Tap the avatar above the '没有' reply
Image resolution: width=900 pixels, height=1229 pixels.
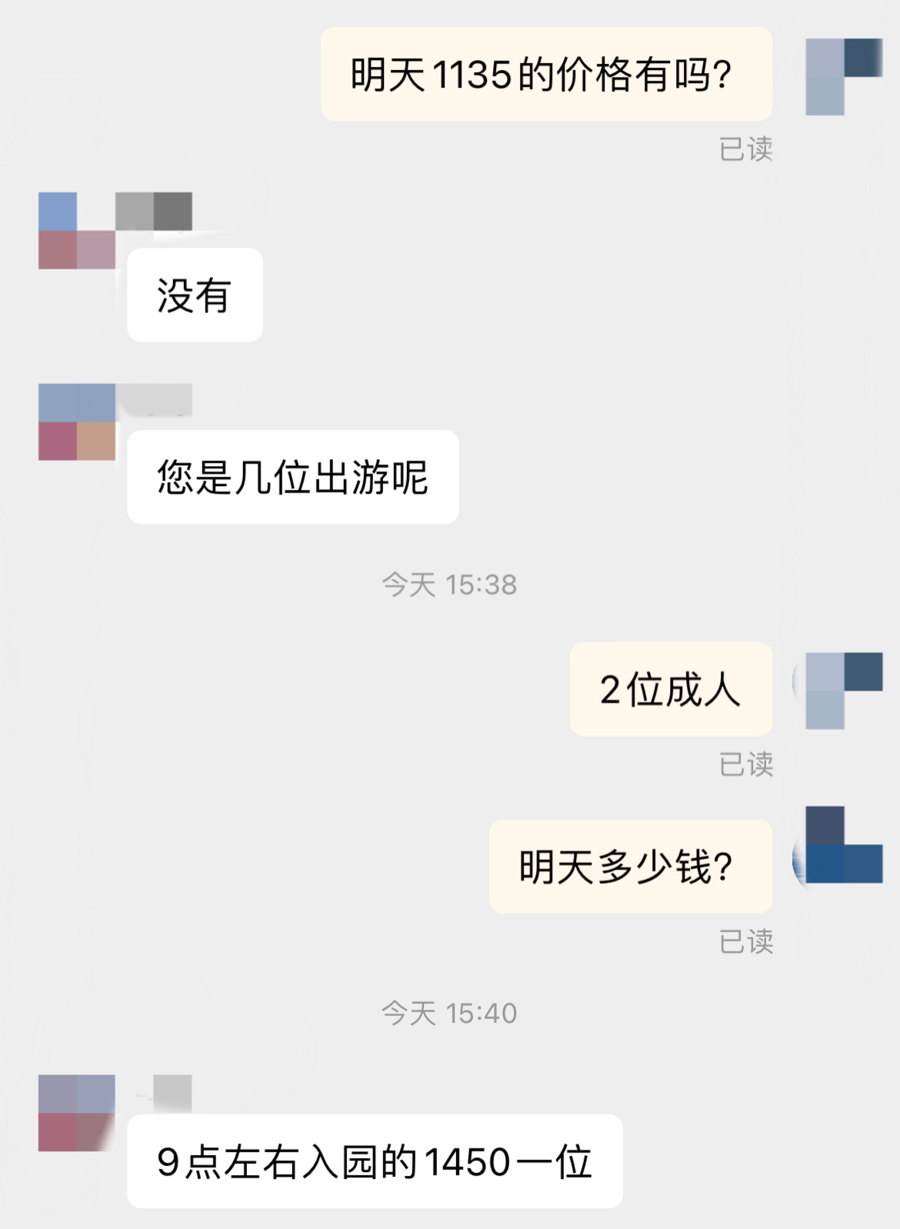77,231
